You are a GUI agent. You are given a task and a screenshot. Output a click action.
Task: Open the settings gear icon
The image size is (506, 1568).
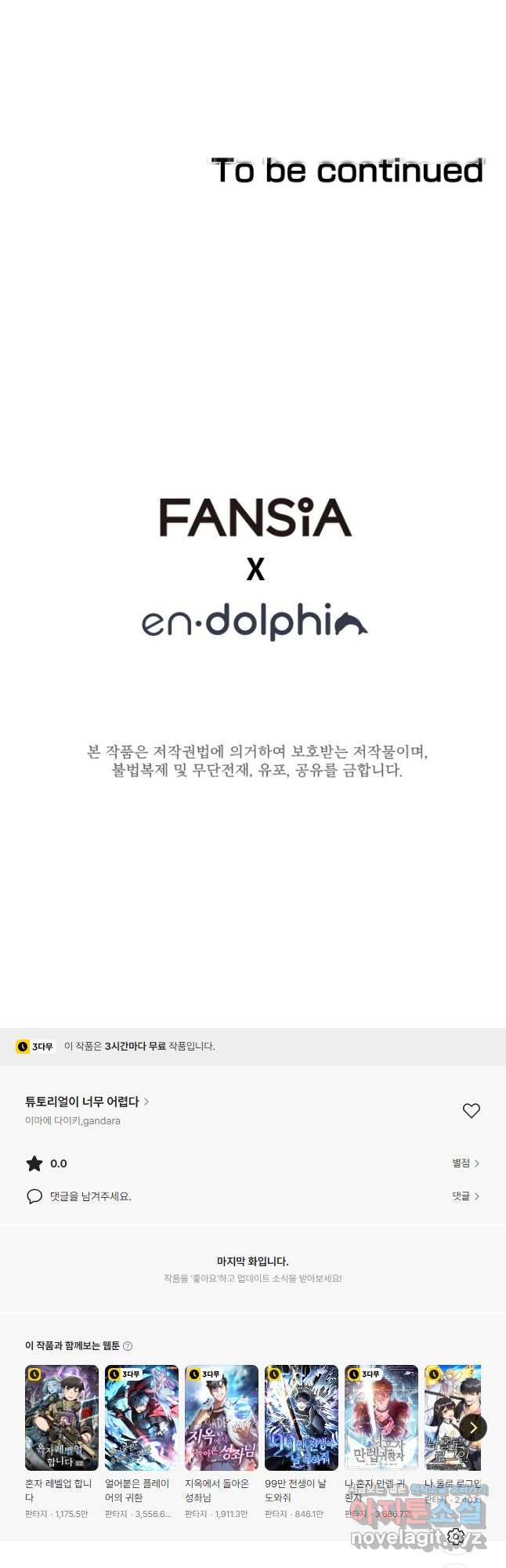coord(456,1537)
